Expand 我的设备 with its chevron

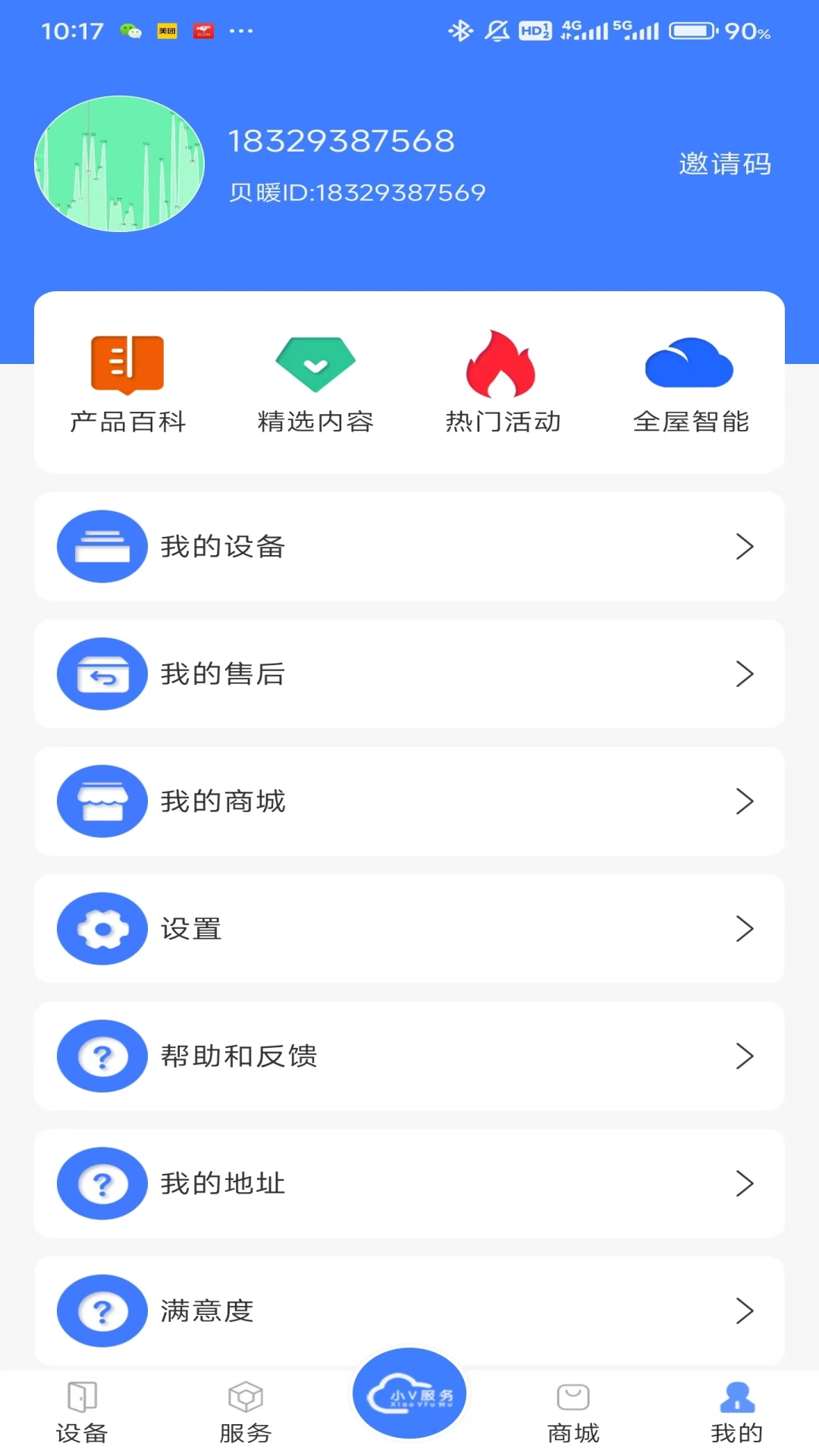pyautogui.click(x=744, y=546)
